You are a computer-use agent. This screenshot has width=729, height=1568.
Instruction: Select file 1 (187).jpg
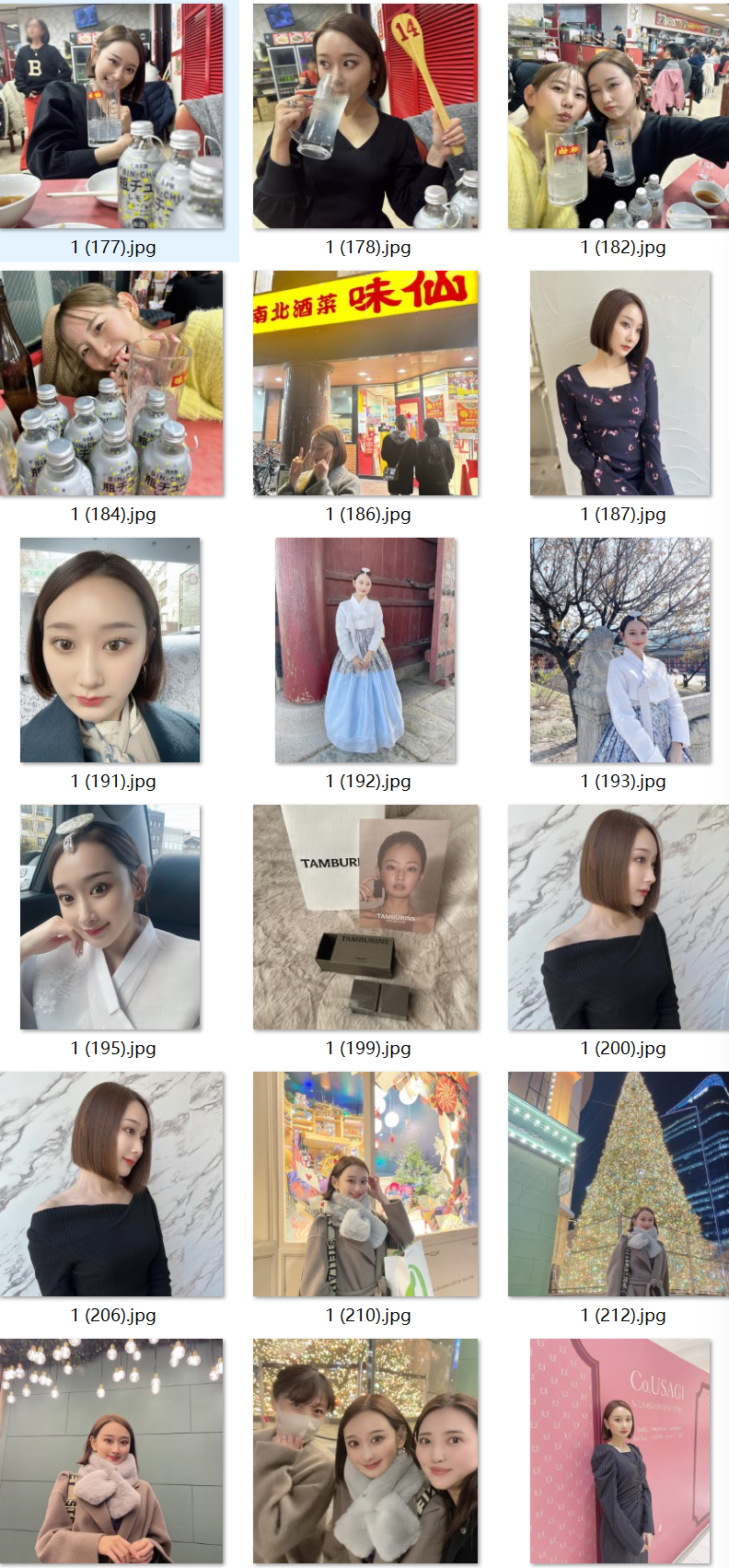[620, 383]
